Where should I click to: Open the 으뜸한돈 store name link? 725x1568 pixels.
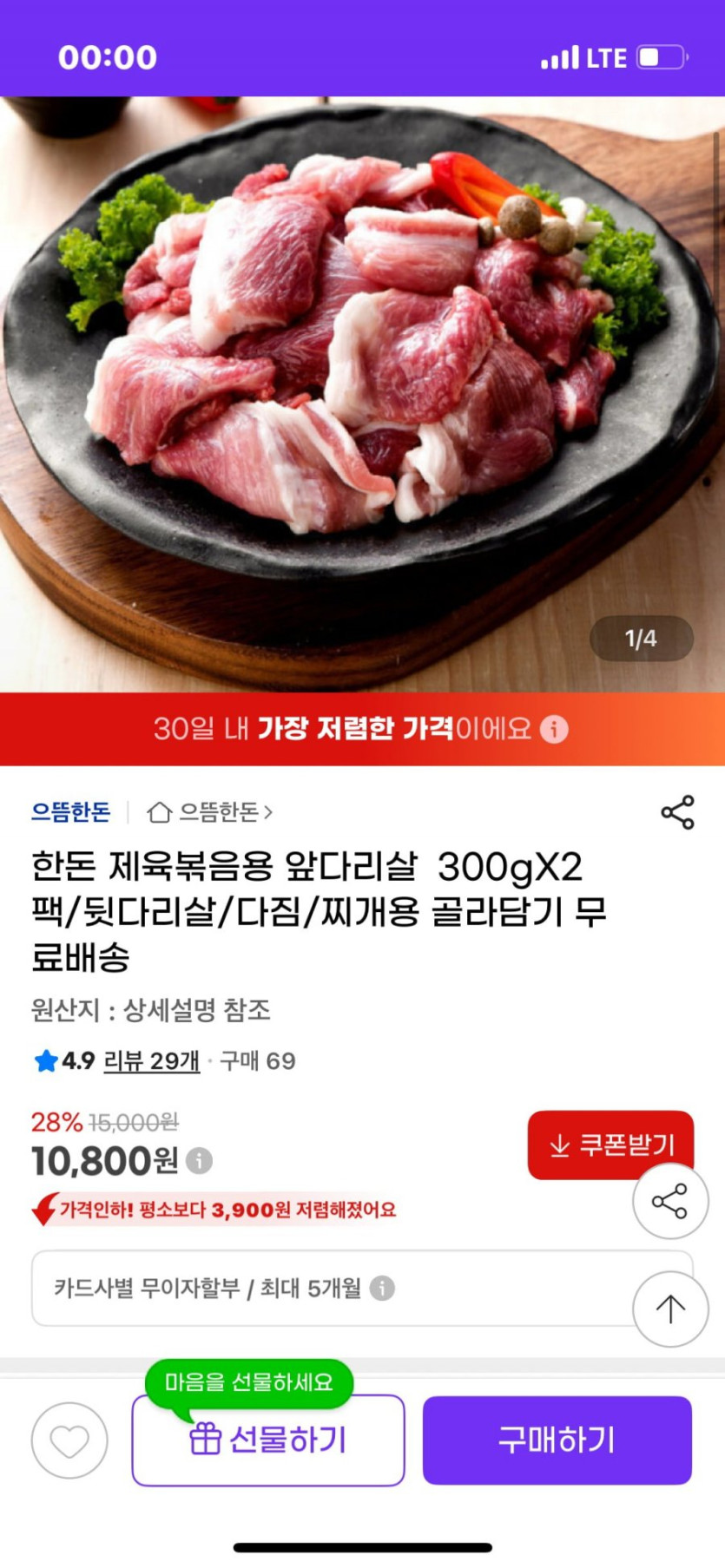(70, 812)
